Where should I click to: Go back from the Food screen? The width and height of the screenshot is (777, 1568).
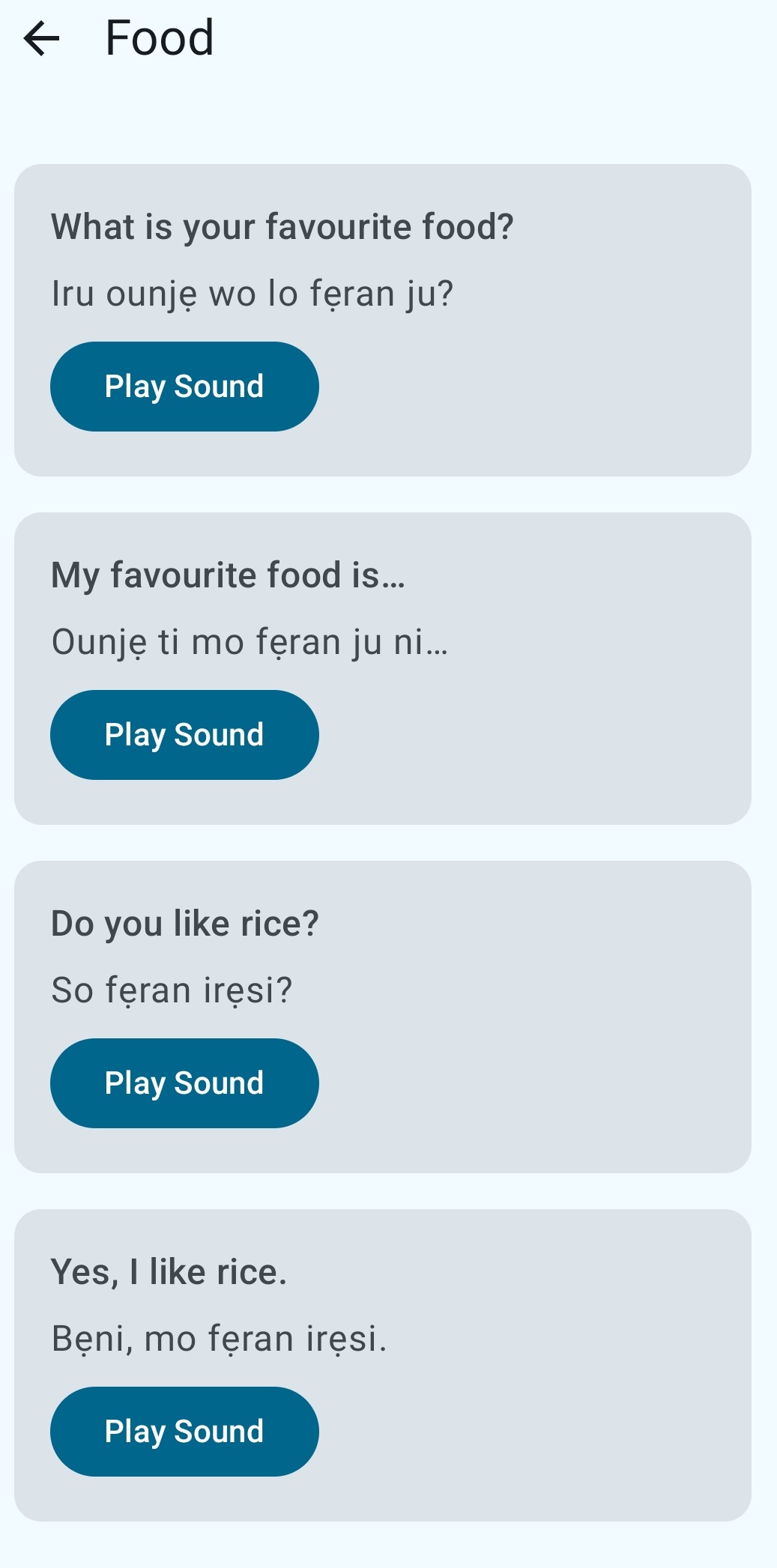coord(42,38)
